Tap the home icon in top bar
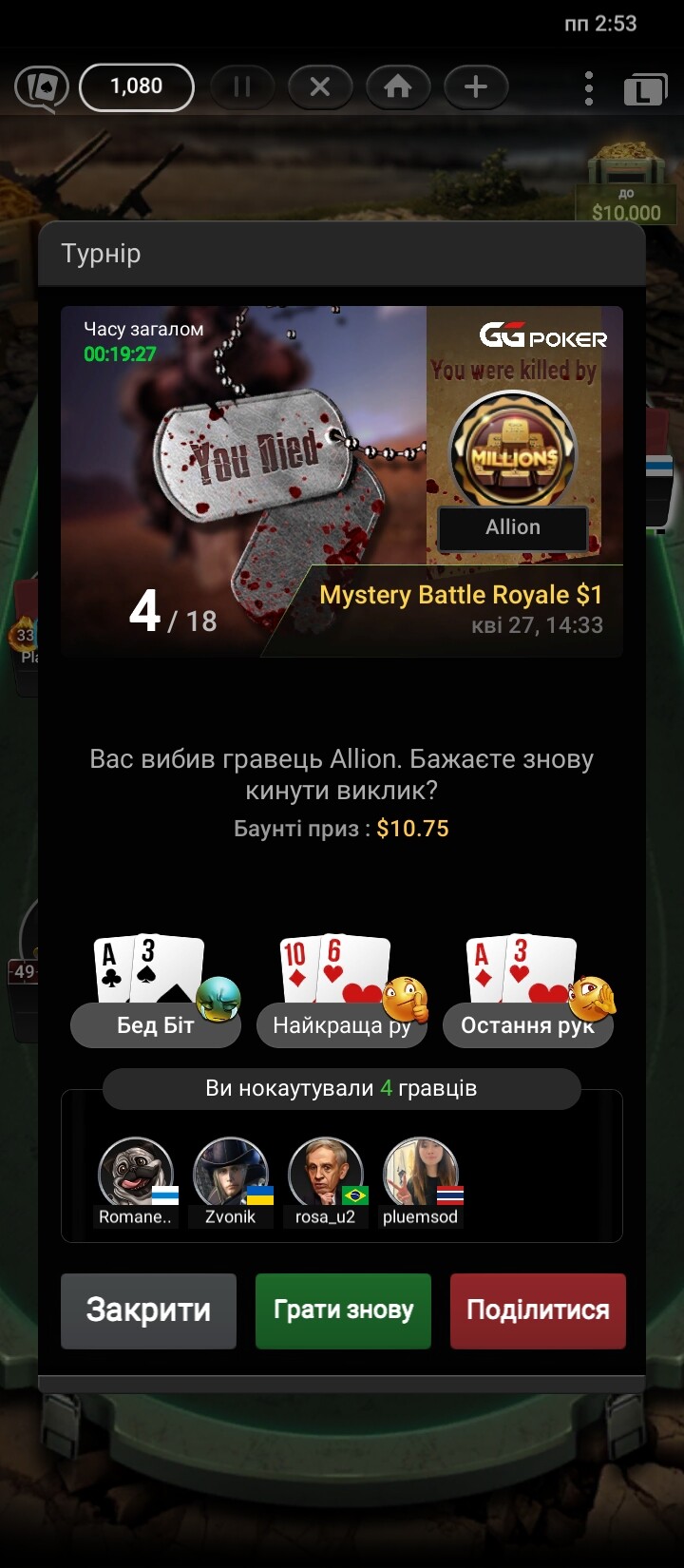 coord(398,87)
